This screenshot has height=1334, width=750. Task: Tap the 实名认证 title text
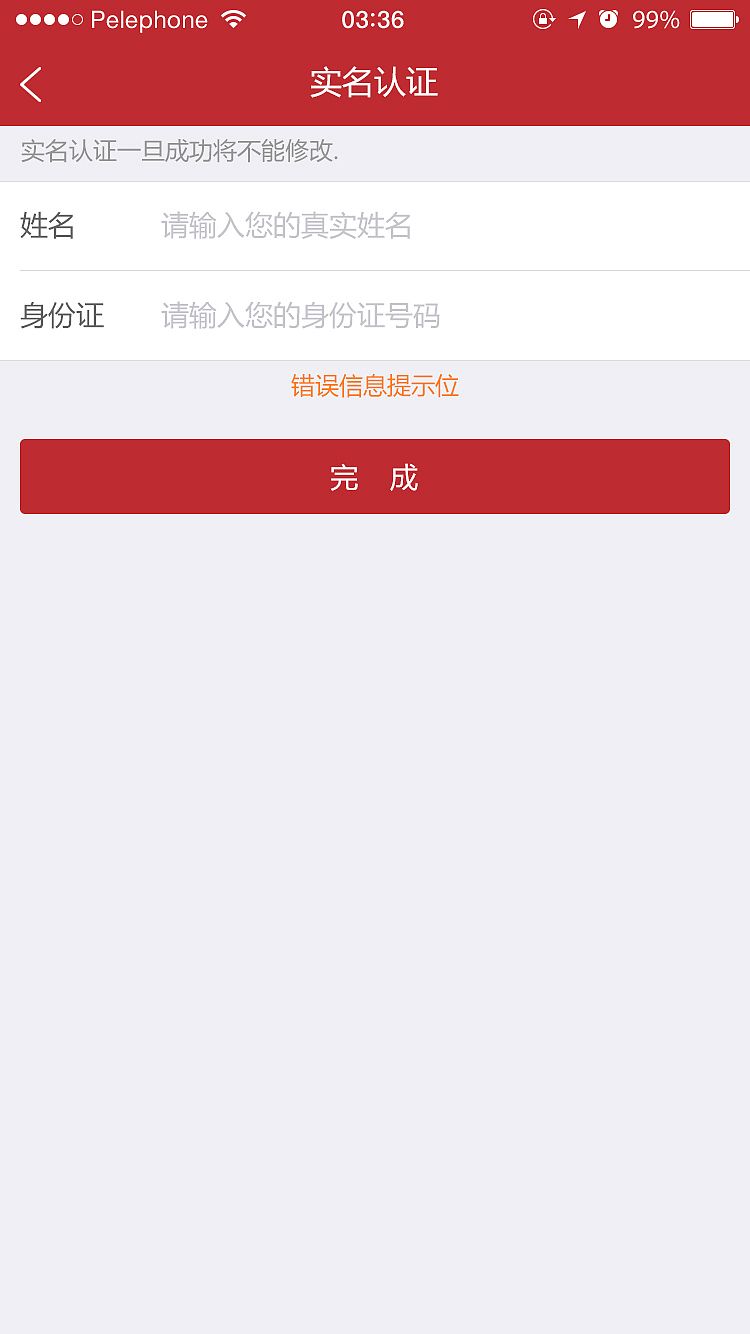point(374,84)
